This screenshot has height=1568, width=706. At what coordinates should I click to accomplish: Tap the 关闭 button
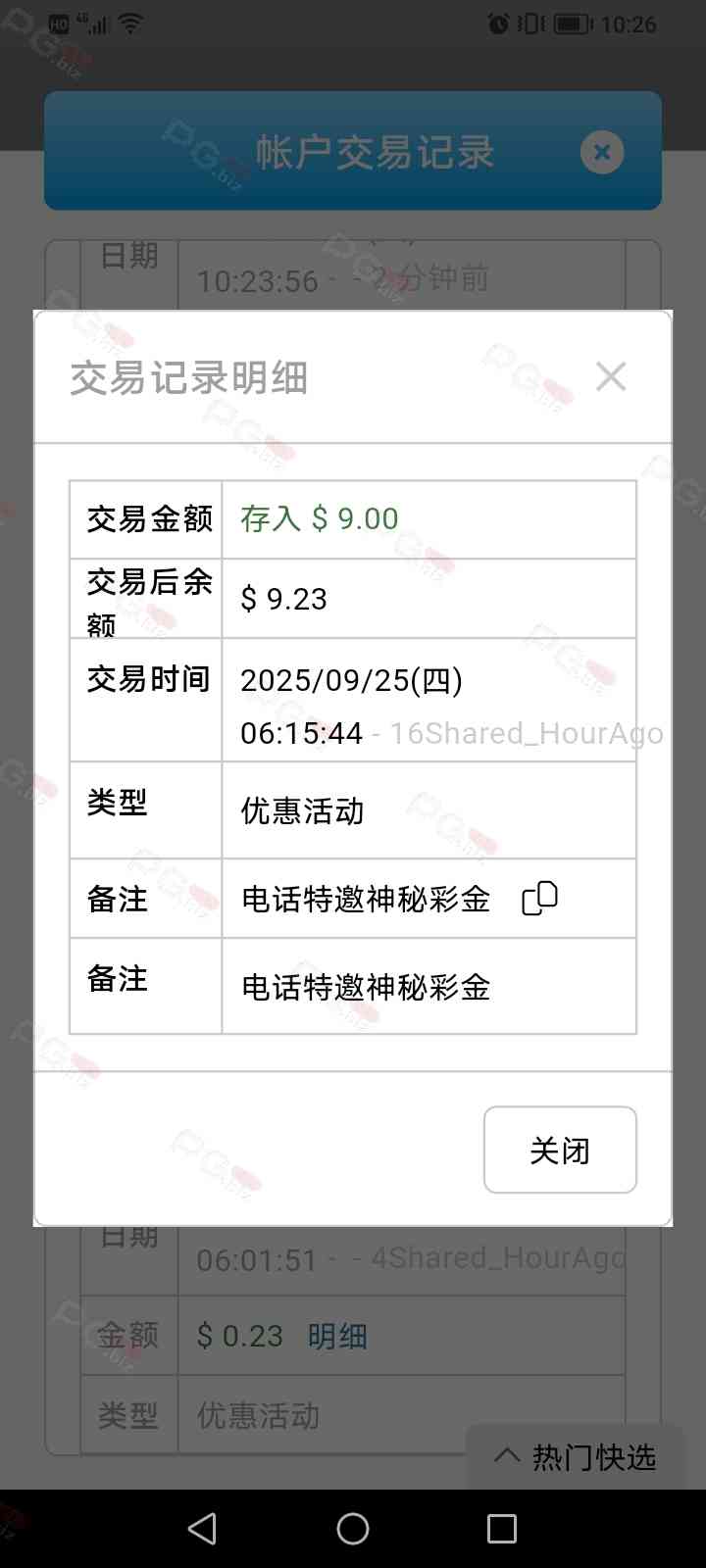tap(560, 1150)
